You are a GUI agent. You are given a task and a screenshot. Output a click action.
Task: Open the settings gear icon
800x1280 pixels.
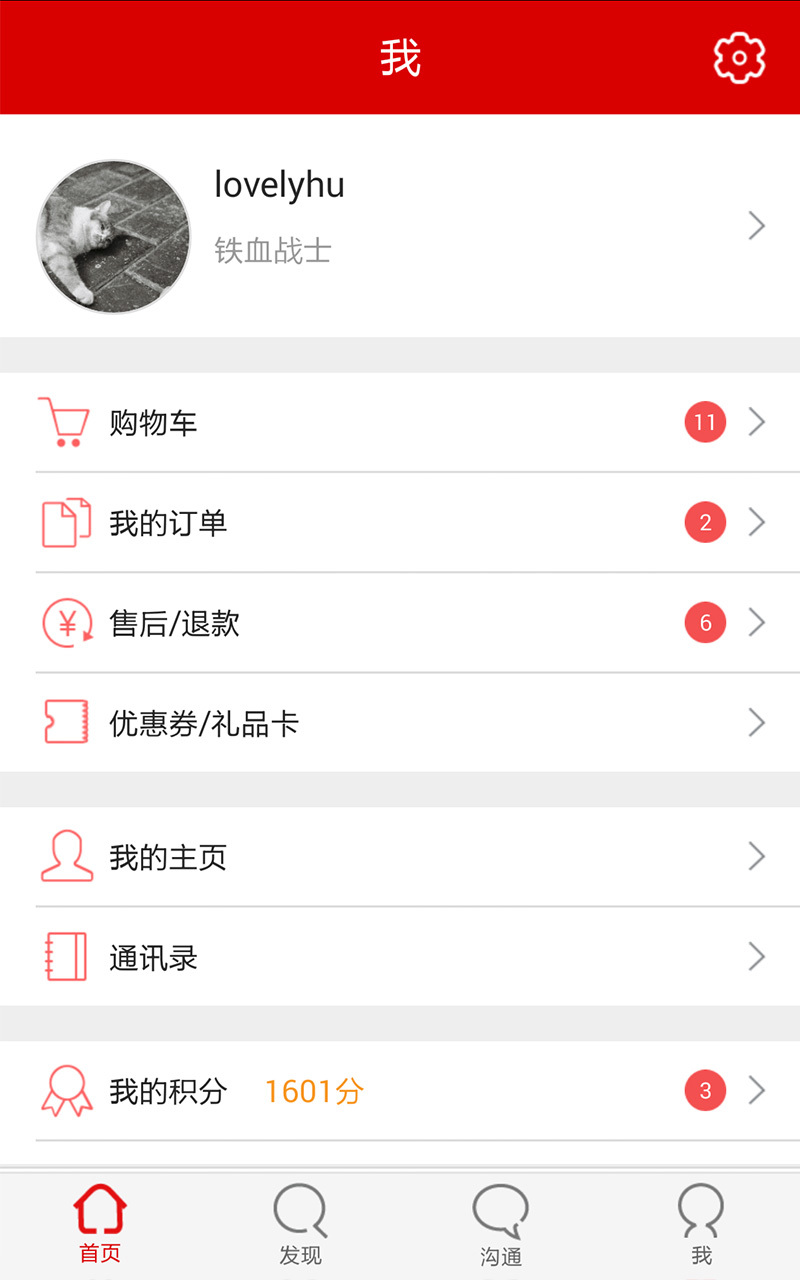click(739, 57)
